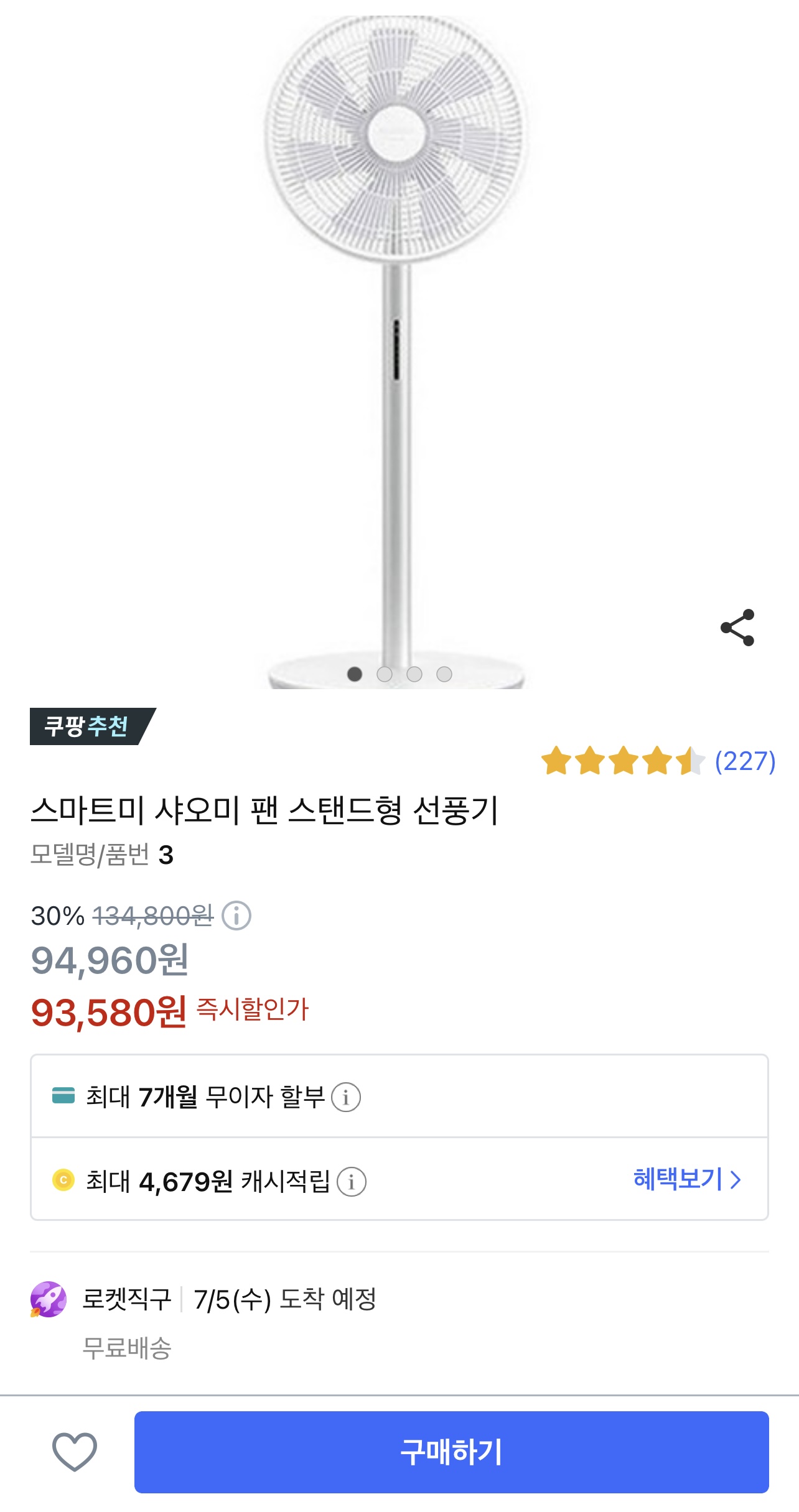Image resolution: width=799 pixels, height=1512 pixels.
Task: Show info about the 134,800원 original price
Action: [236, 916]
